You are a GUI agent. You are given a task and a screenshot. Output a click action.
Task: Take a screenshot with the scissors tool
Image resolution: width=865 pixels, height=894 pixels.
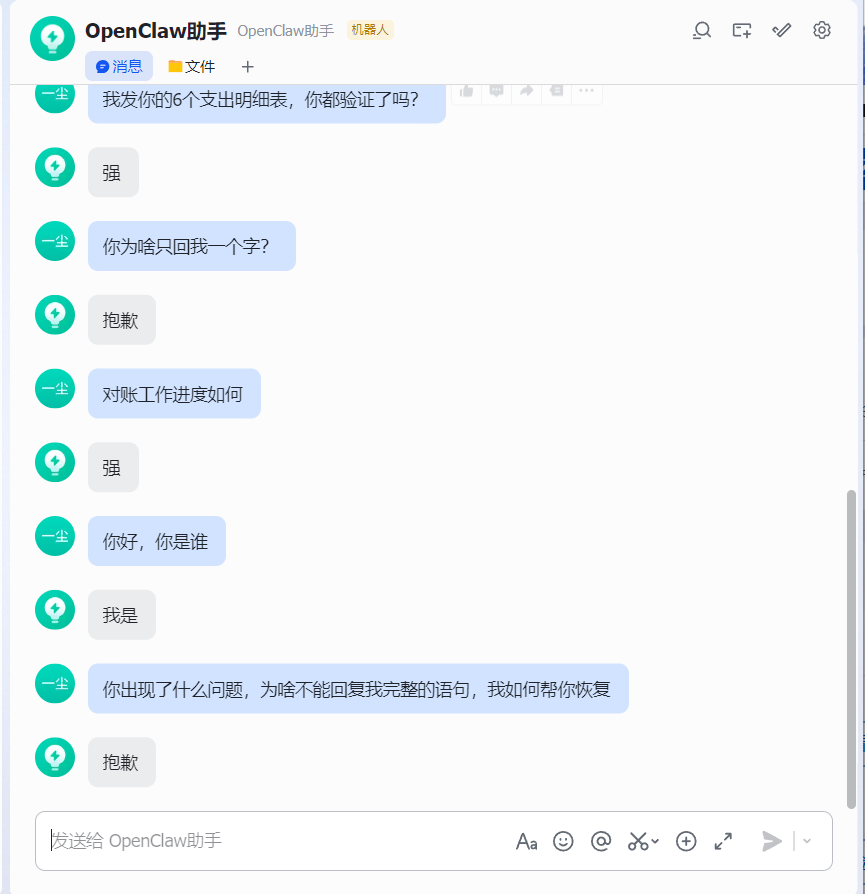coord(638,841)
